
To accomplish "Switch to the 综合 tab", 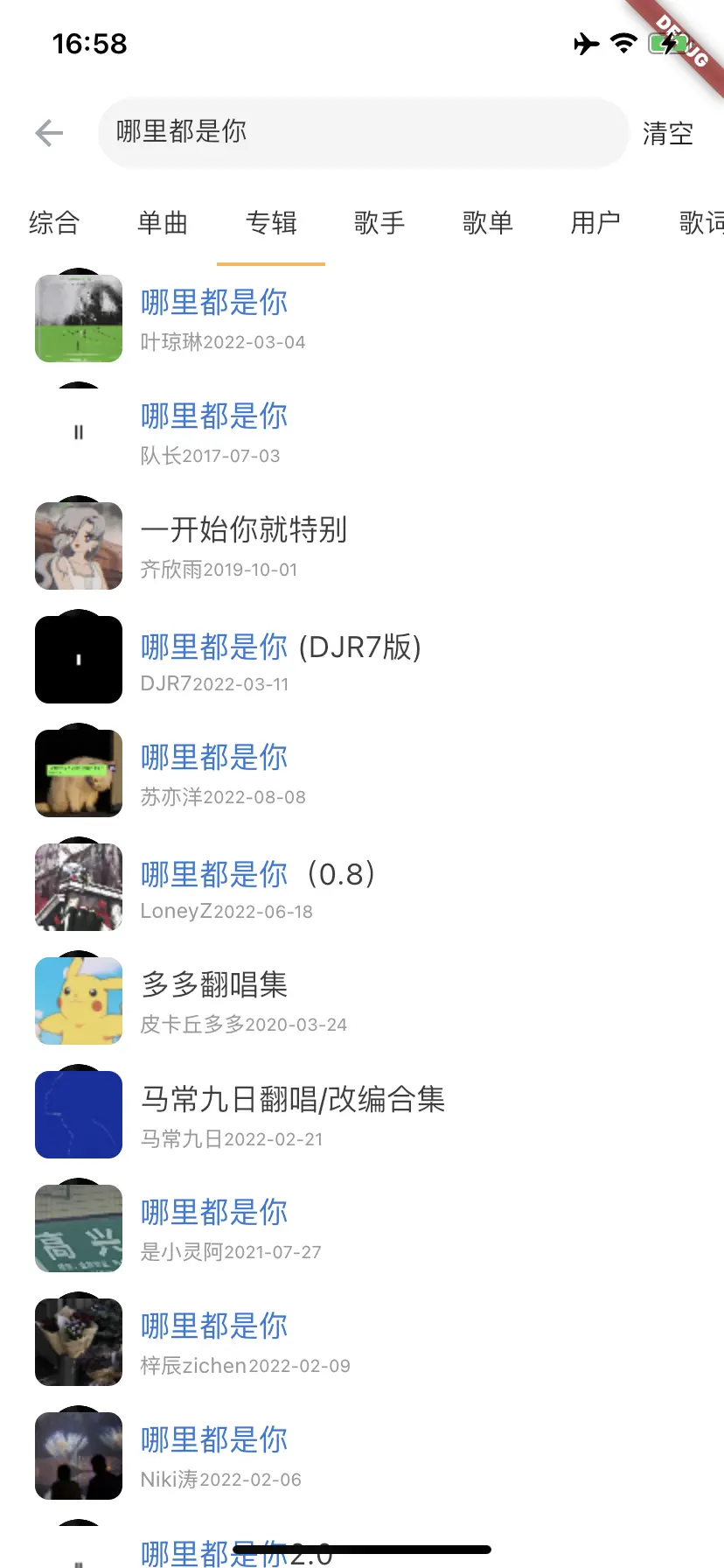I will point(54,223).
